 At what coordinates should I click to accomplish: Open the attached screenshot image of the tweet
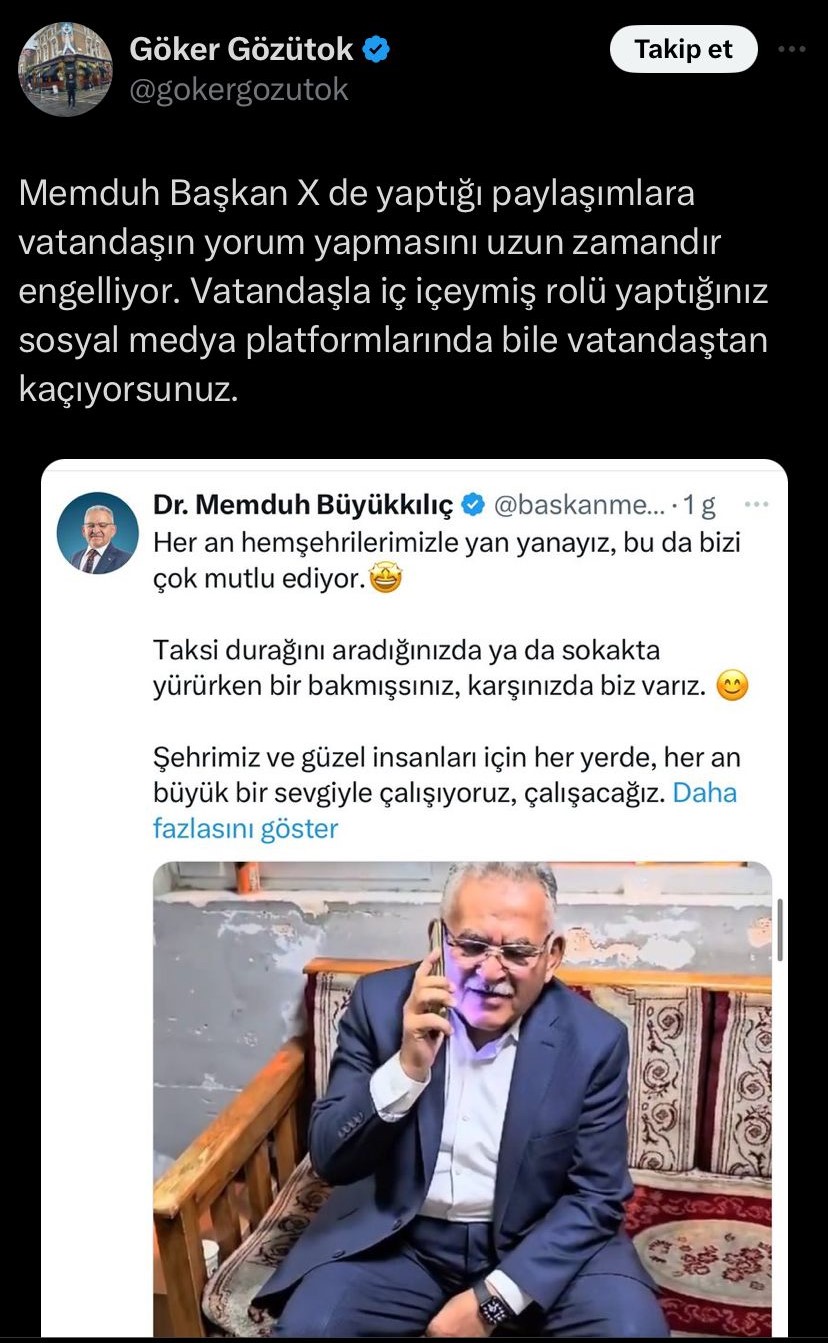(414, 900)
